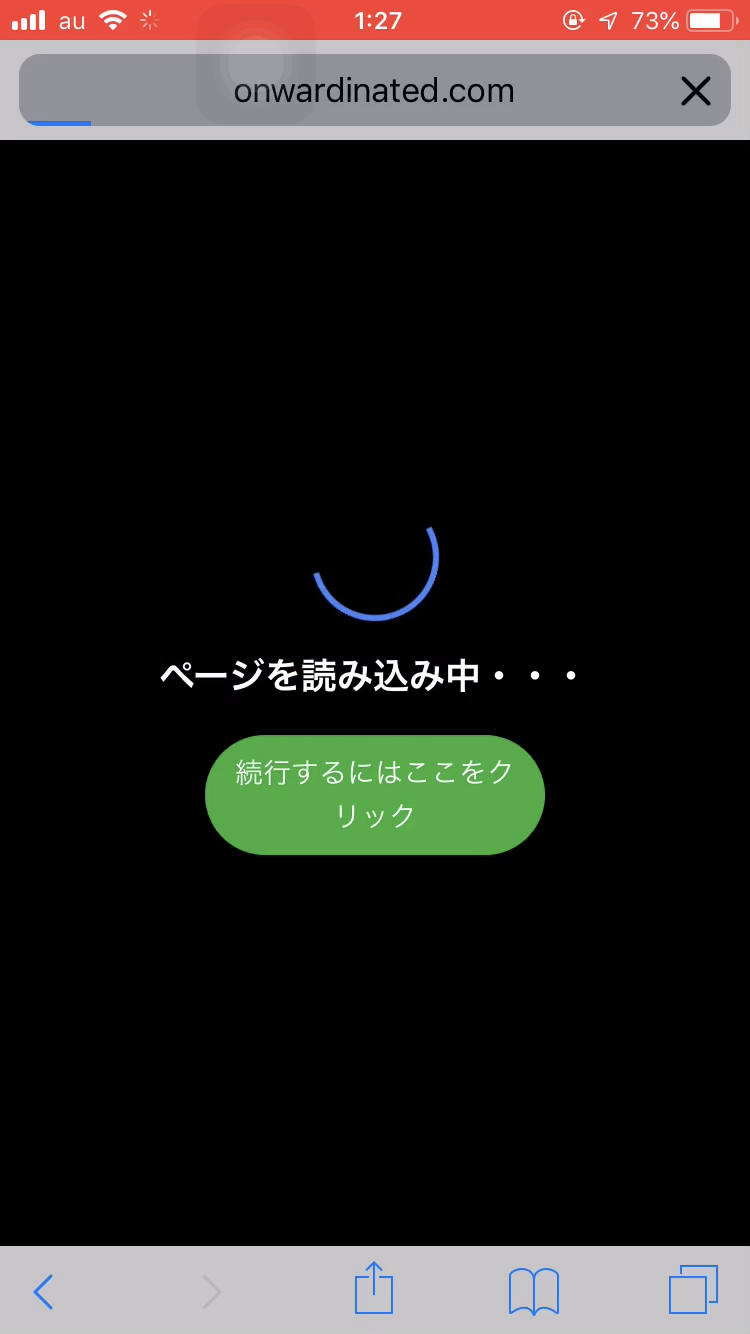Screen dimensions: 750x1334
Task: Go back to the previous page
Action: coord(43,1291)
